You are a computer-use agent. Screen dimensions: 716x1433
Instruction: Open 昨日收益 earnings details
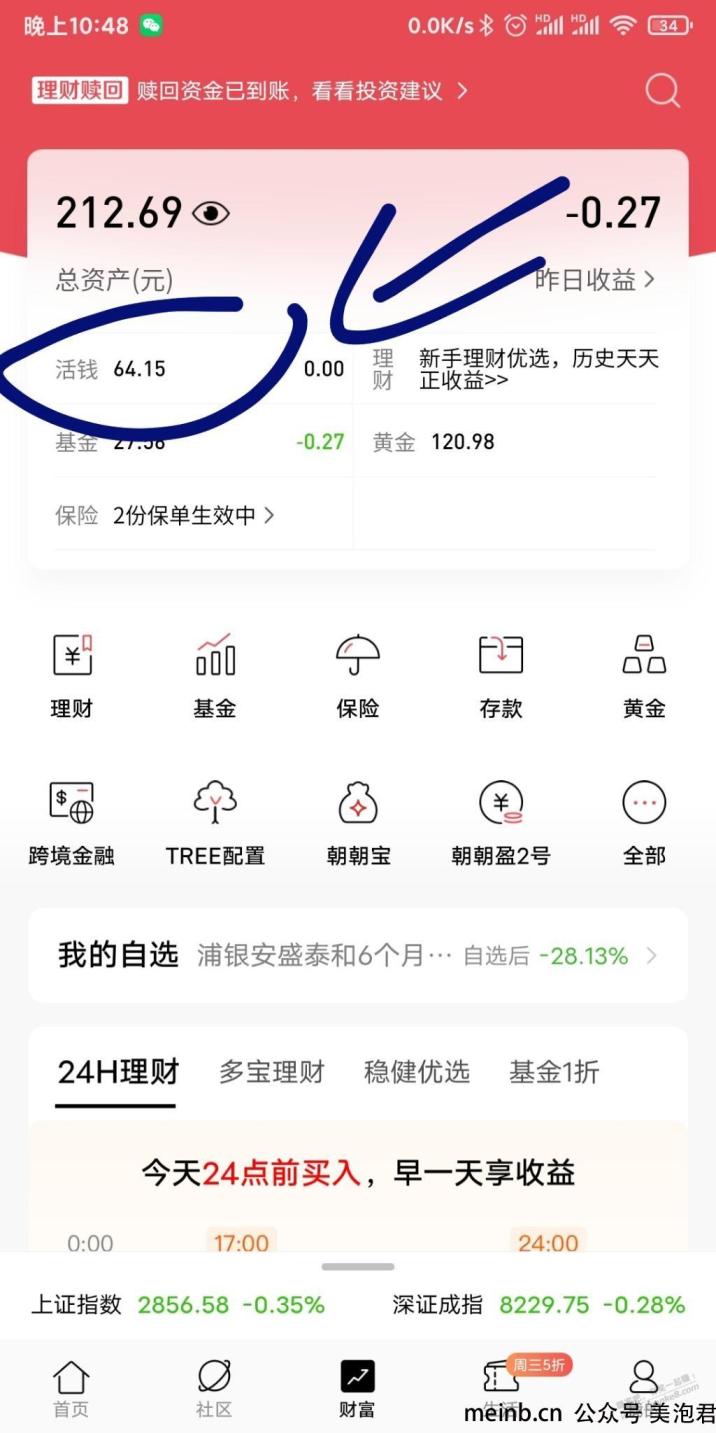pos(595,280)
